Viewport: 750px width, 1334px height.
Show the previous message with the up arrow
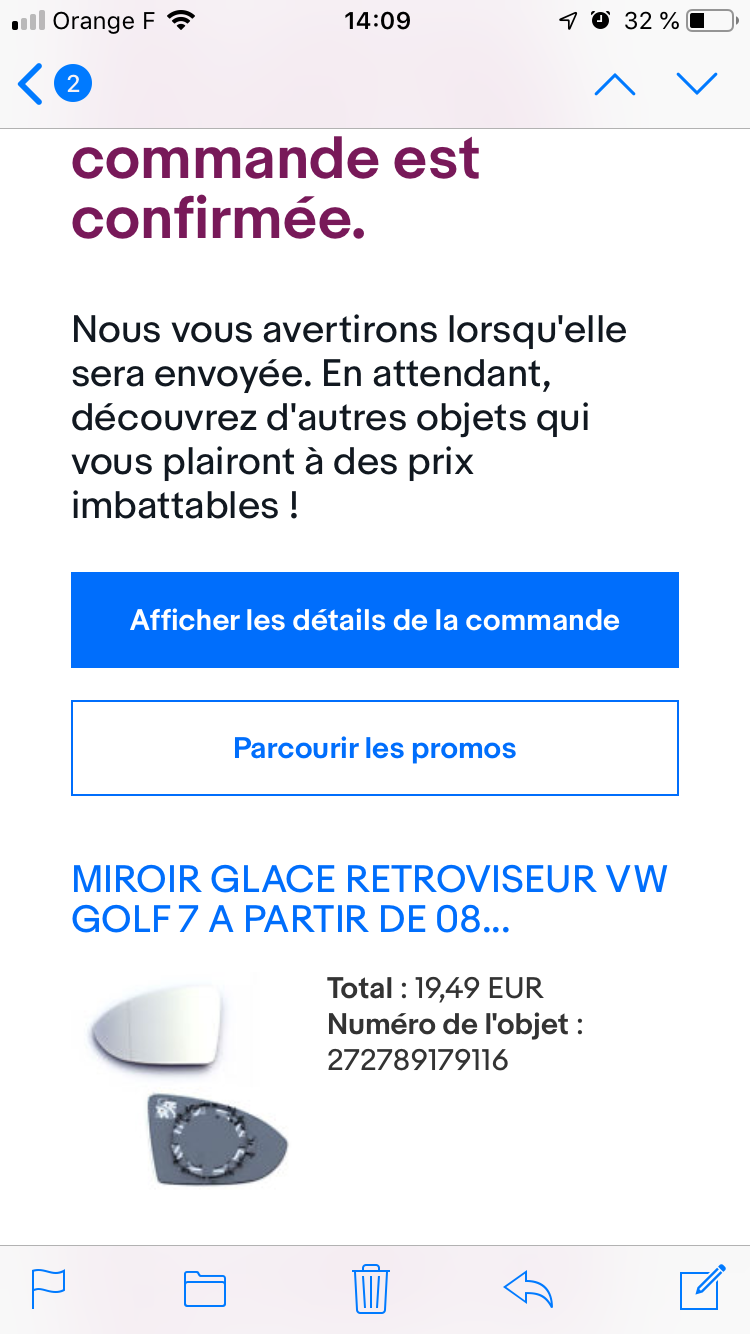click(x=615, y=85)
